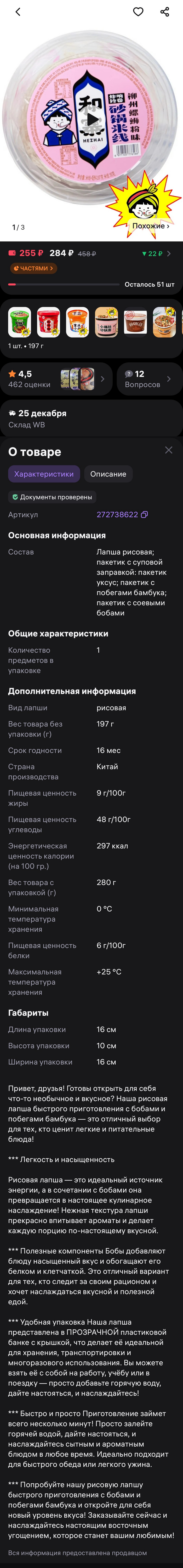Add this product to favorites
Image resolution: width=183 pixels, height=1568 pixels.
(x=139, y=11)
